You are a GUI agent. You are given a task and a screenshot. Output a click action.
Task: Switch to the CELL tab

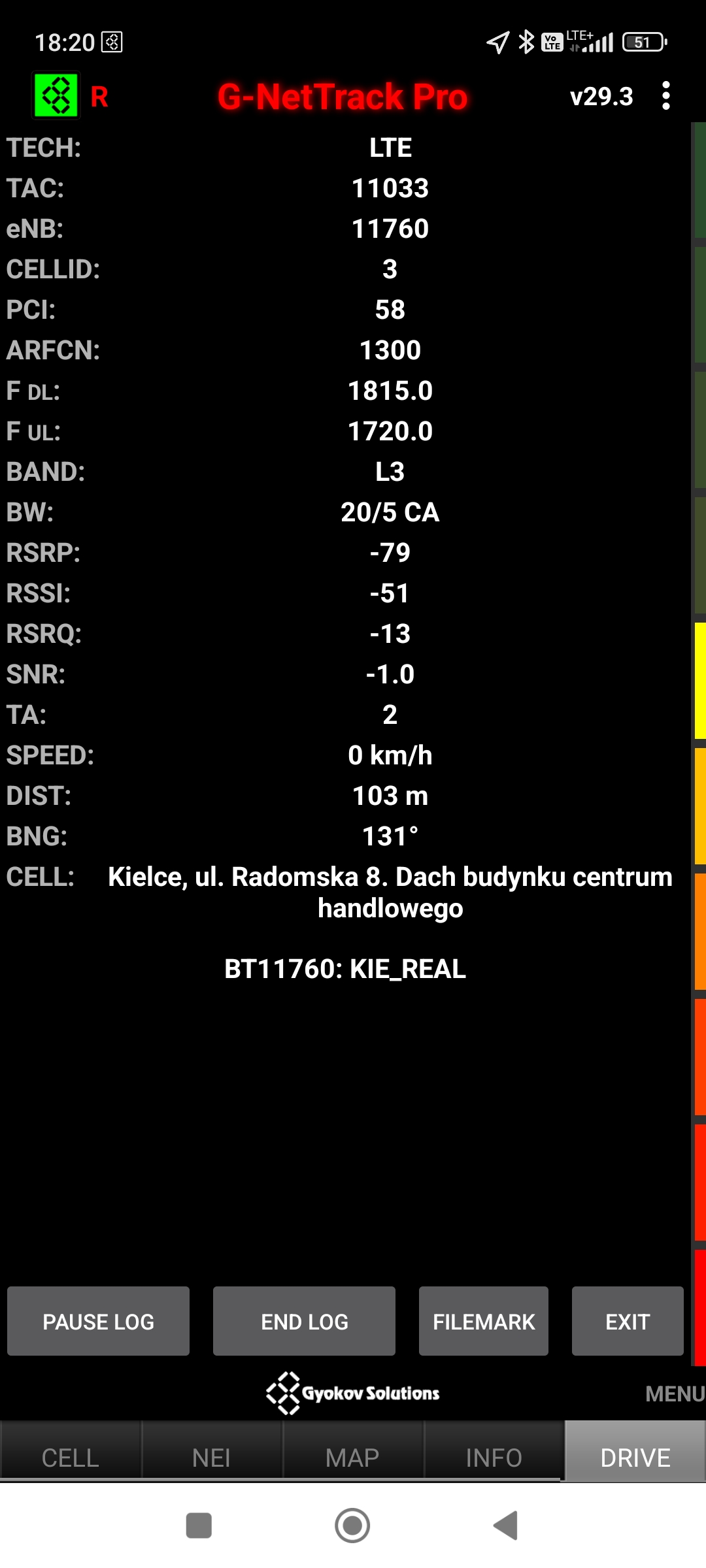coord(71,1457)
